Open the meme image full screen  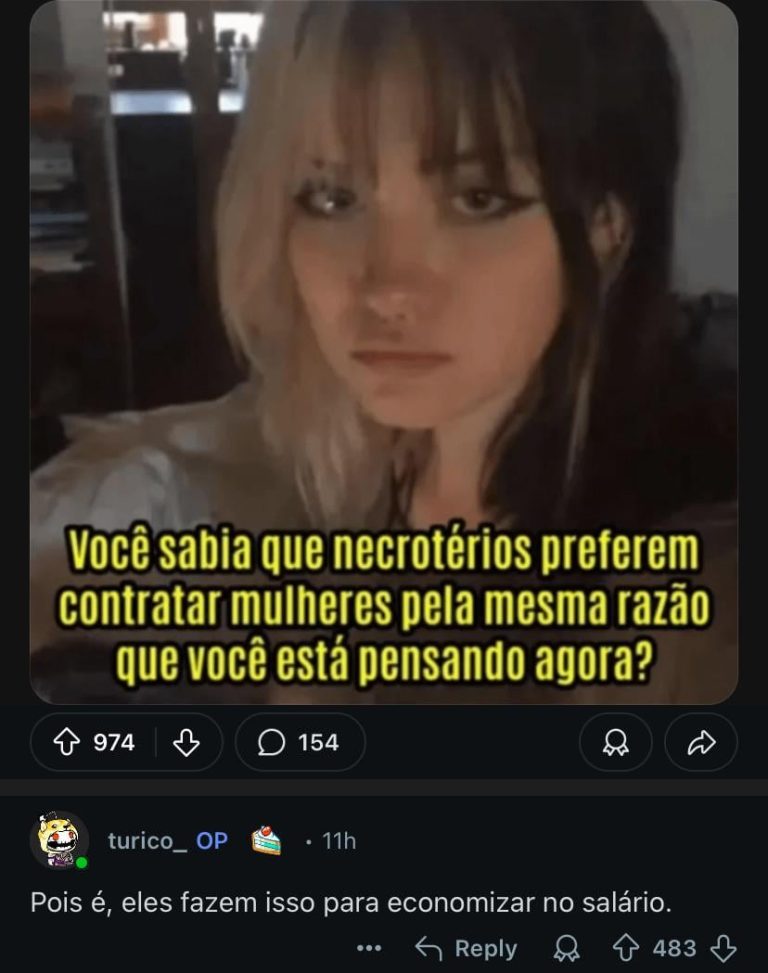pyautogui.click(x=384, y=350)
